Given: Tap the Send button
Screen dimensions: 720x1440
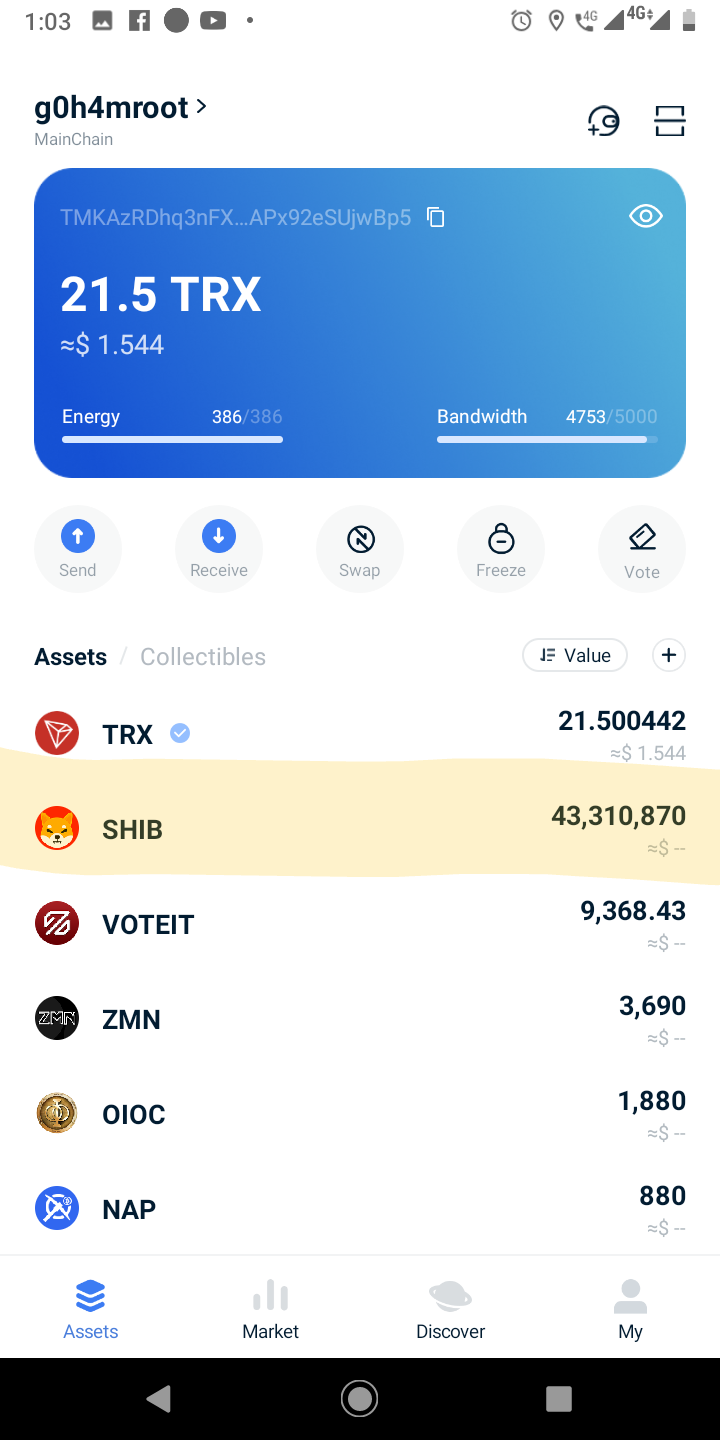Looking at the screenshot, I should point(78,548).
